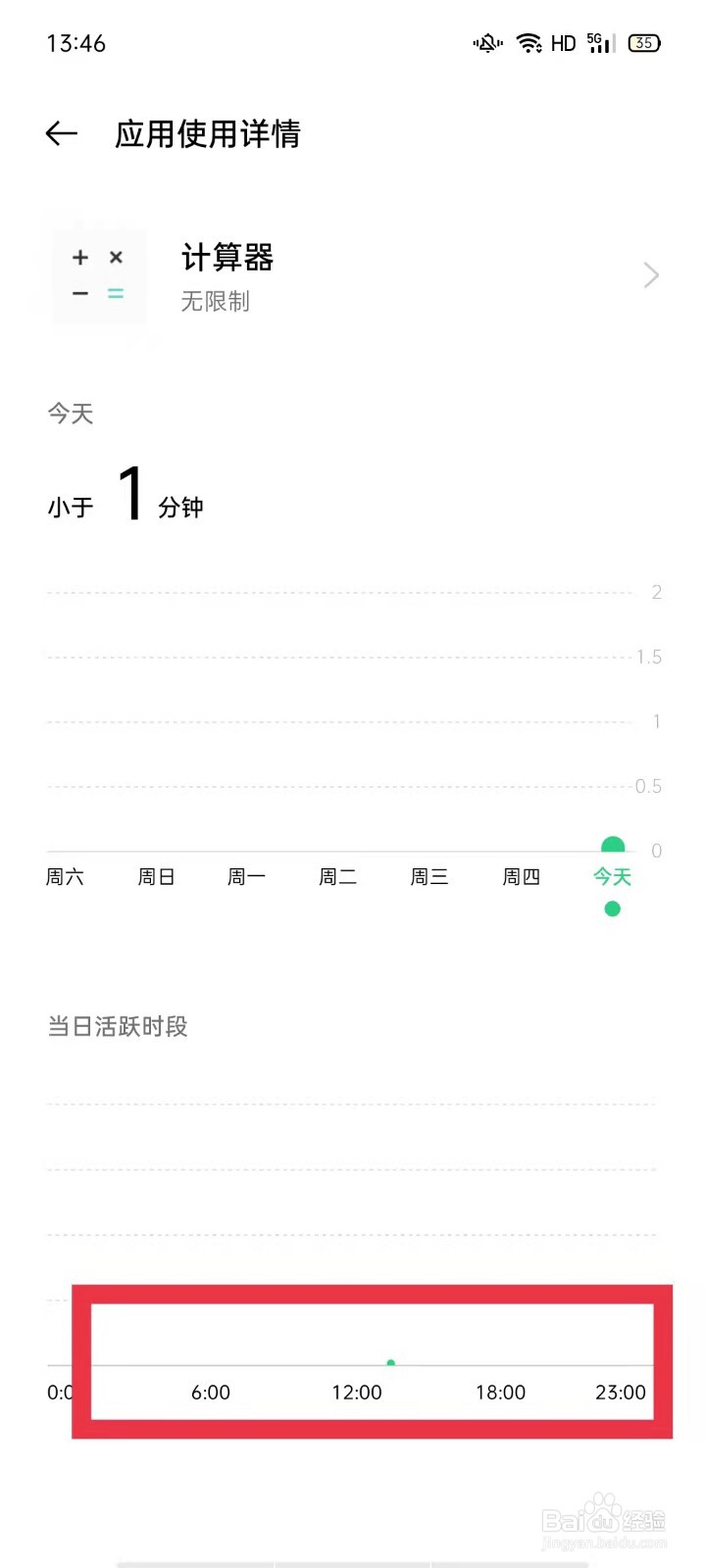Viewport: 706px width, 1568px height.
Task: Tap the 无限制 limit setting
Action: [217, 302]
